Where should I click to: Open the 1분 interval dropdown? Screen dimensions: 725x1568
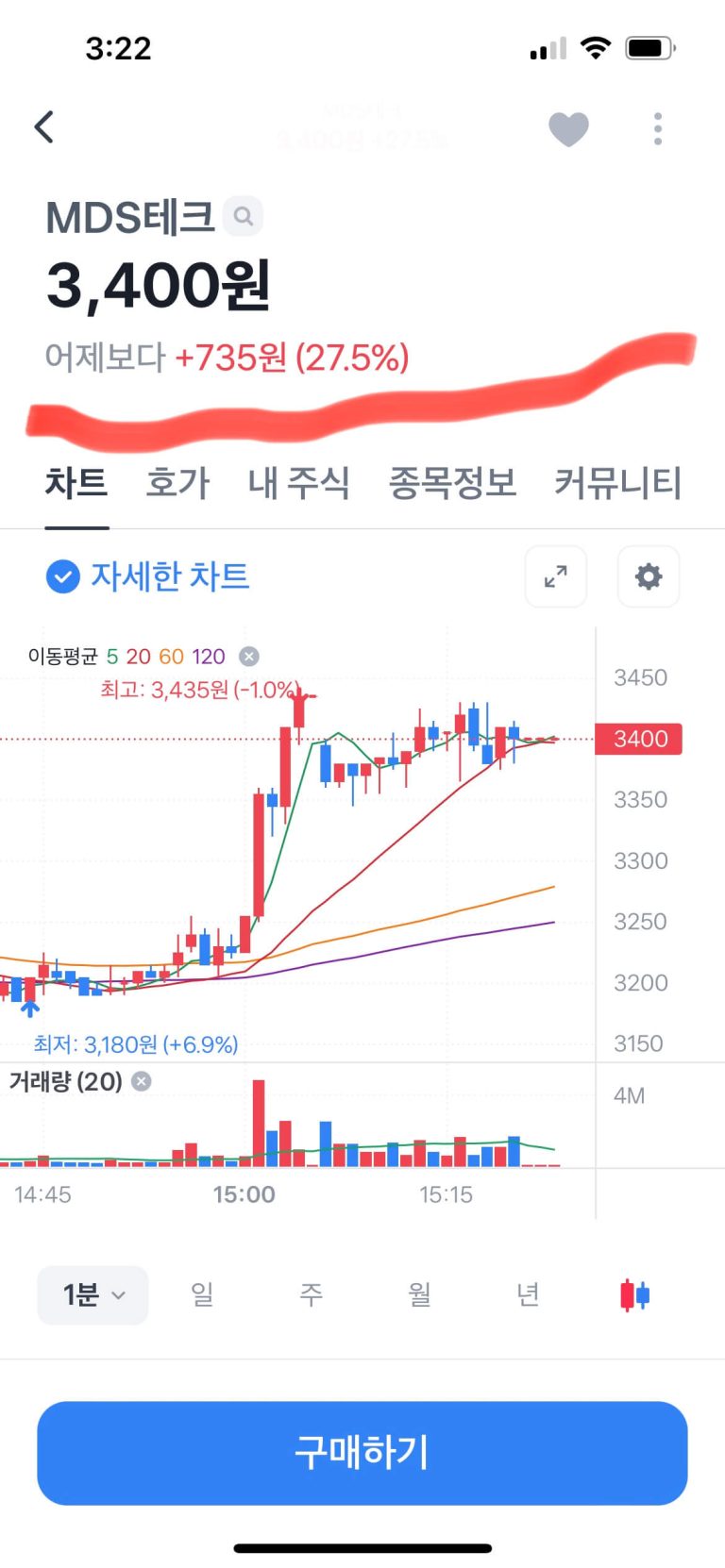tap(93, 1294)
